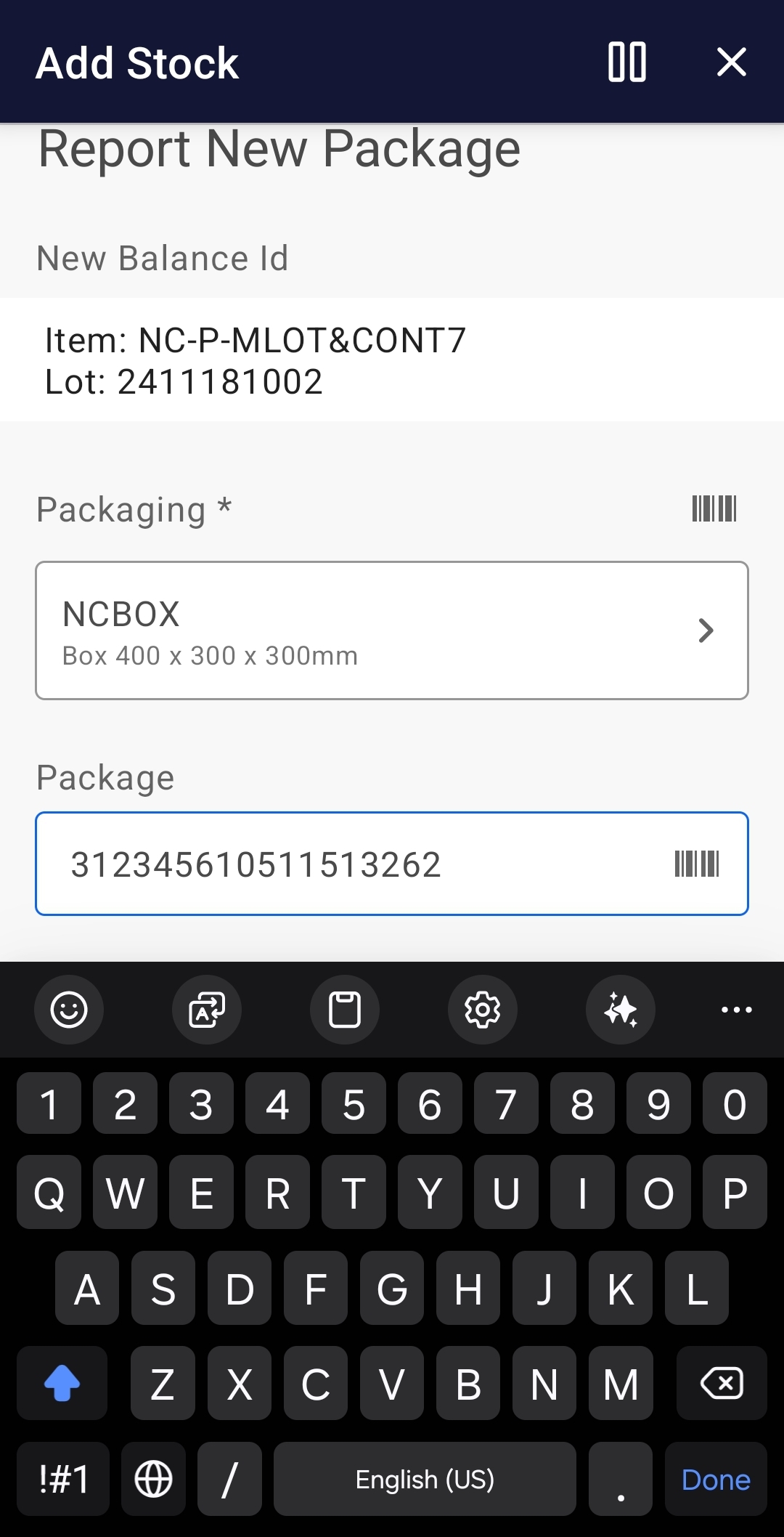784x1537 pixels.
Task: Close the Report New Package screen
Action: click(x=732, y=62)
